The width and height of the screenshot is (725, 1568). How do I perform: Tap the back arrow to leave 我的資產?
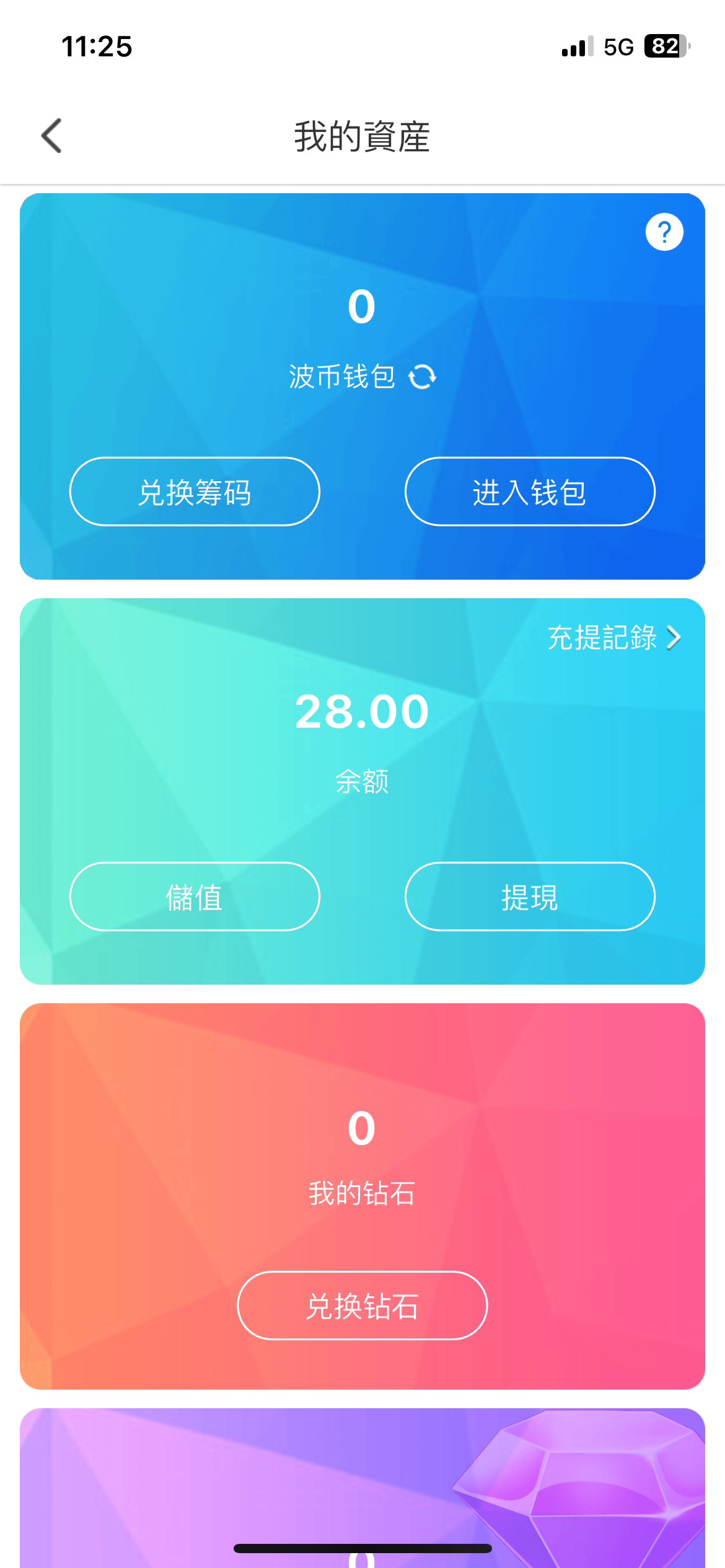pos(51,136)
